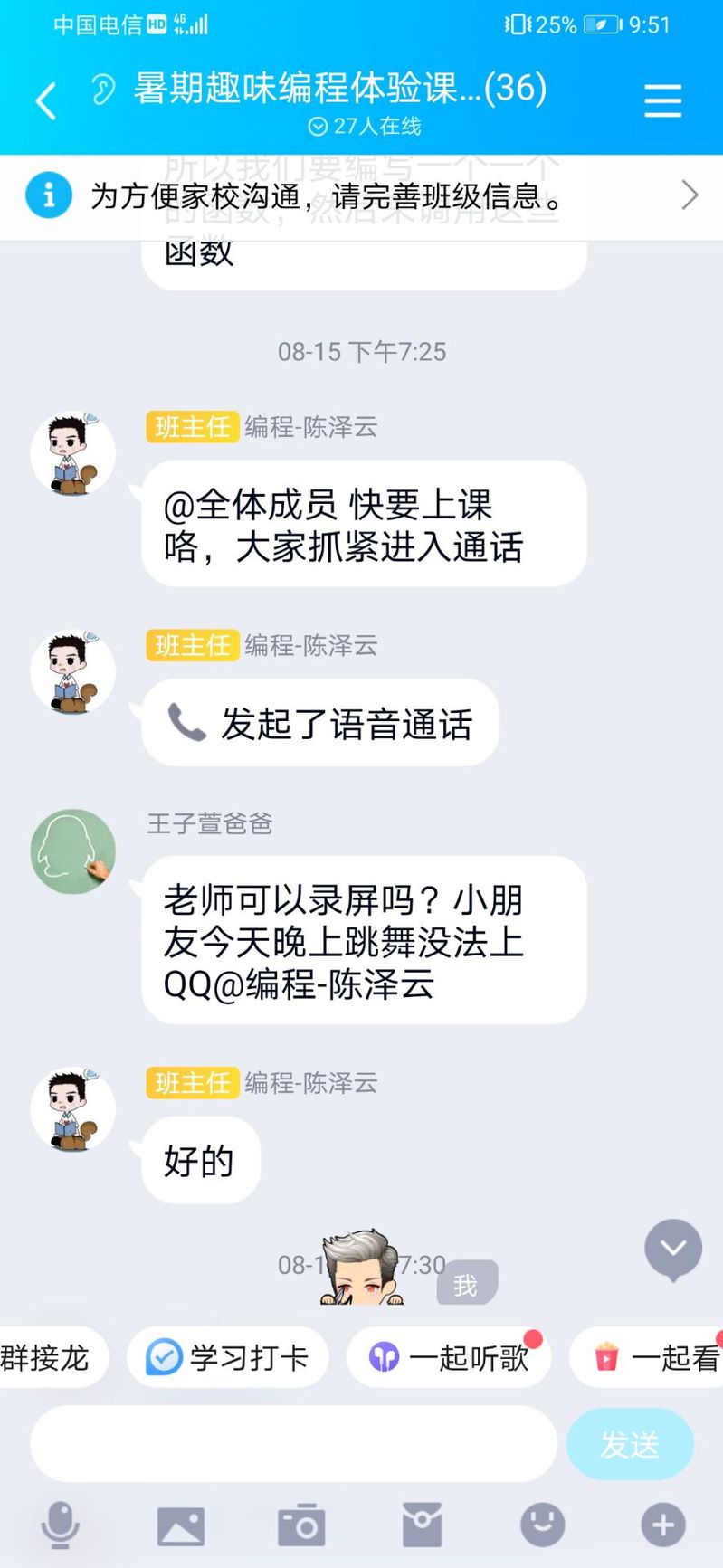Toggle the earpiece mode icon

coord(103,90)
